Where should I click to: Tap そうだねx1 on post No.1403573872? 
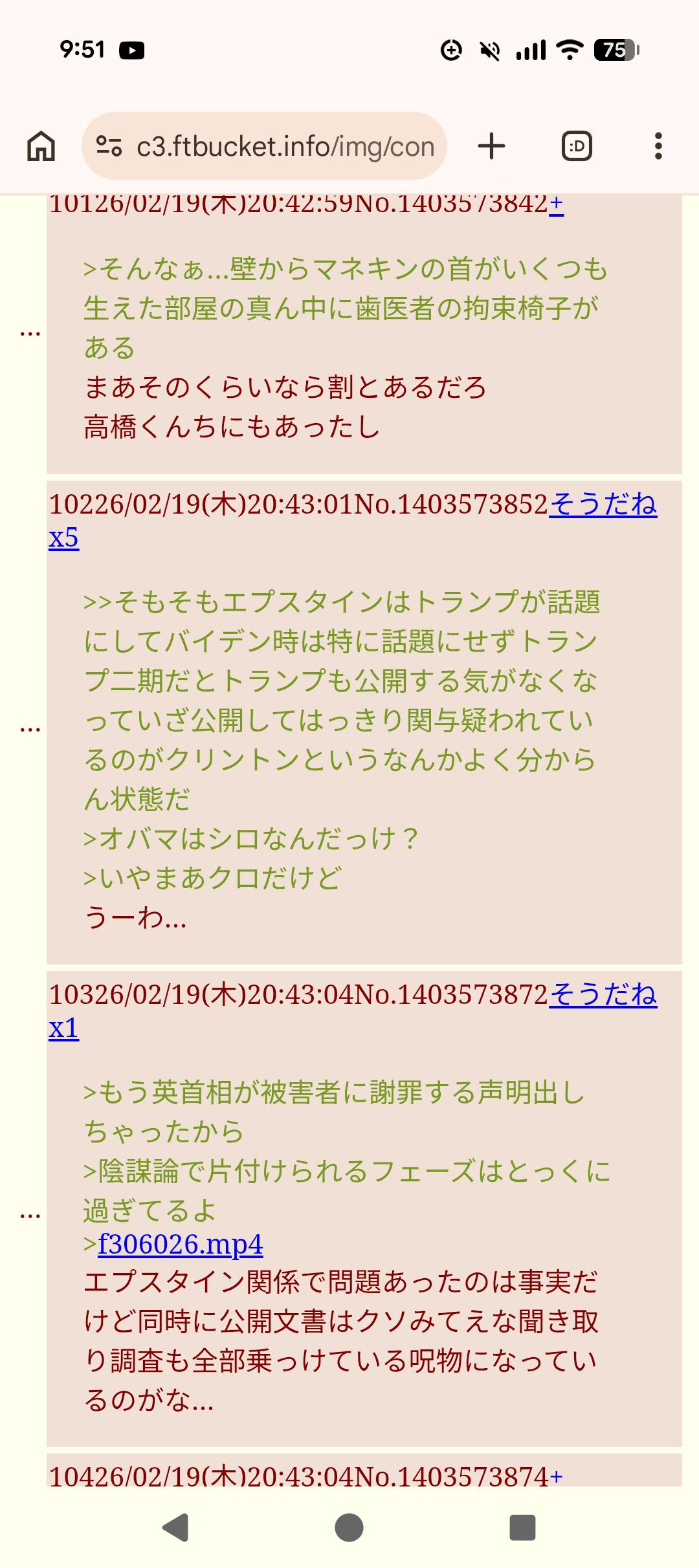click(603, 995)
